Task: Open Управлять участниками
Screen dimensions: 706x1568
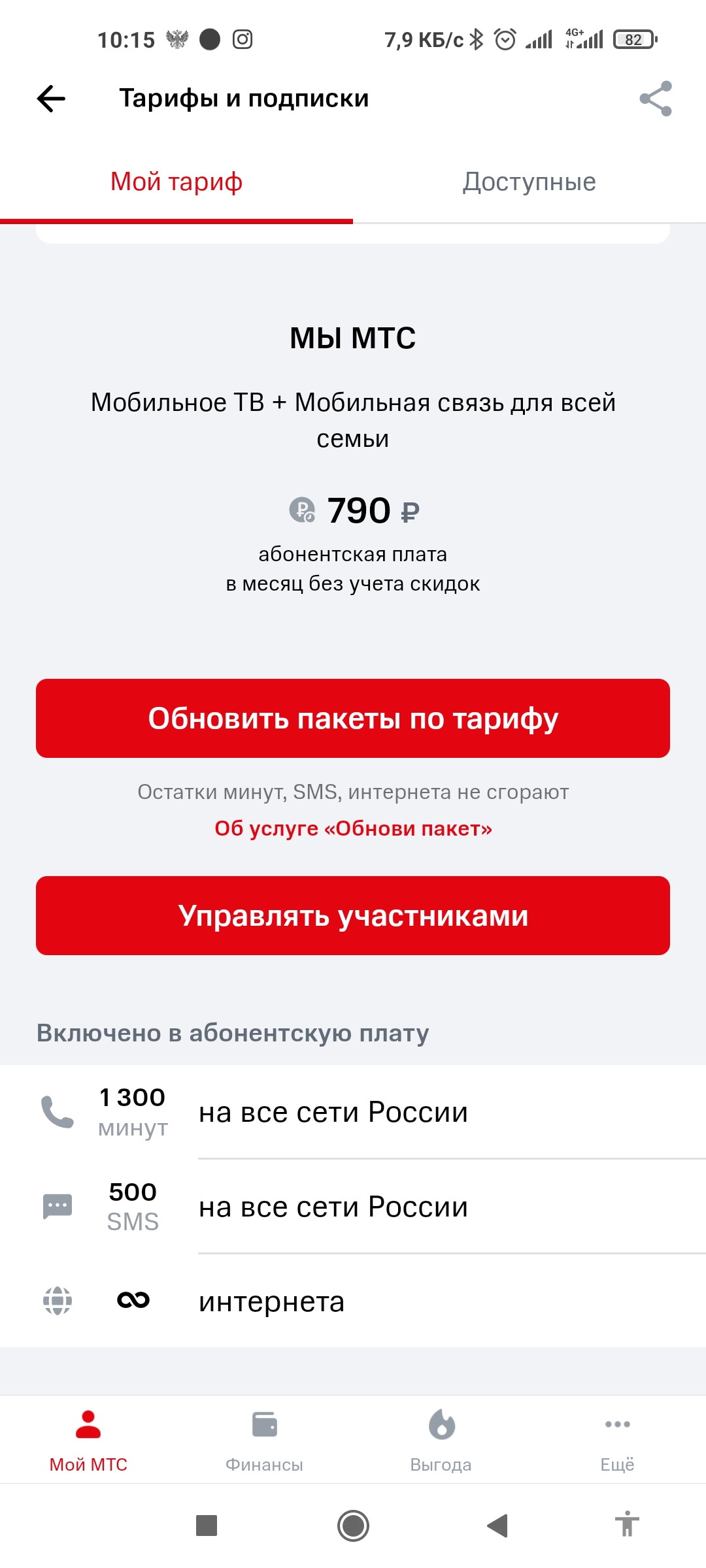Action: [x=353, y=915]
